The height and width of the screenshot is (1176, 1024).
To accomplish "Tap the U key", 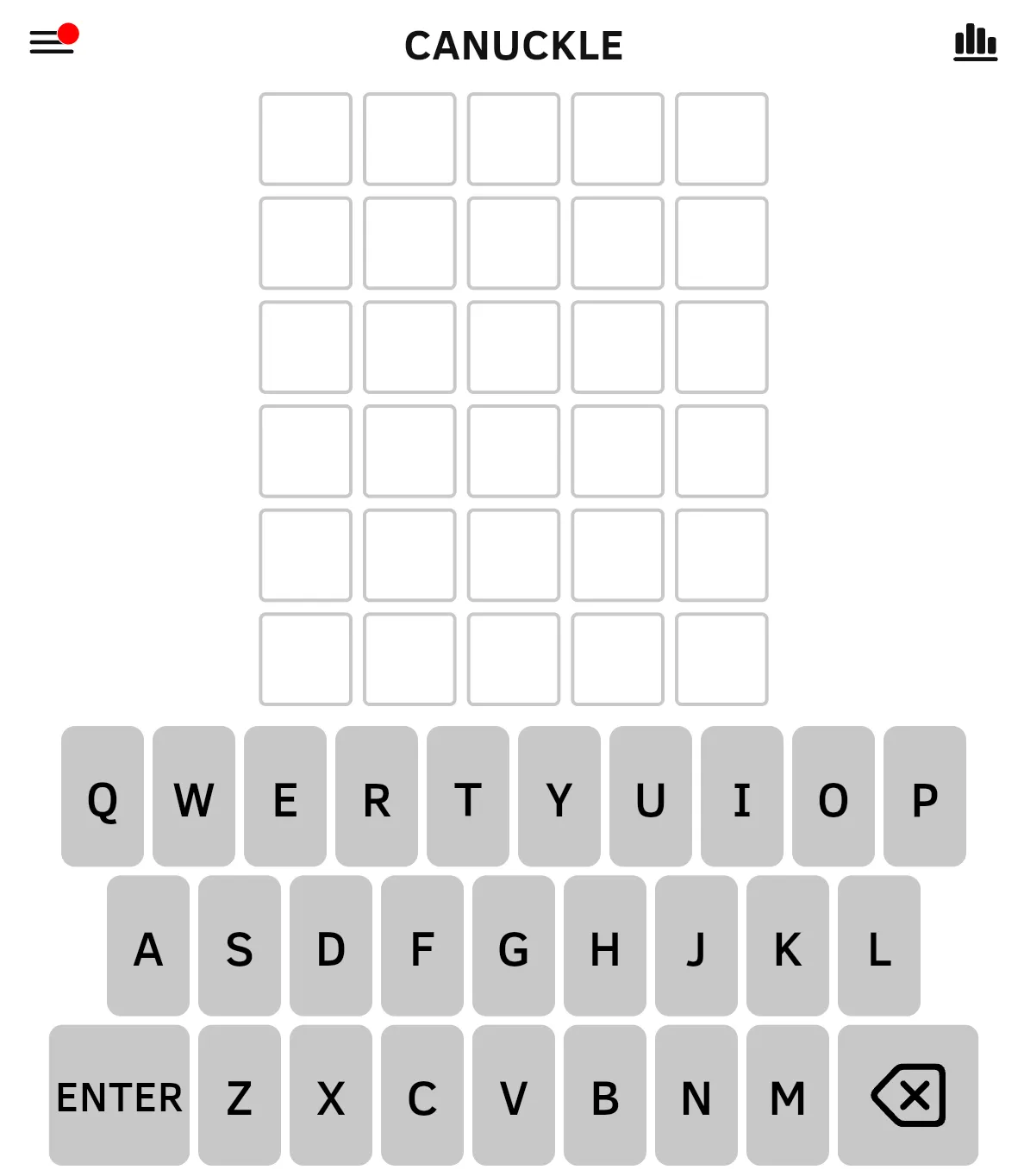I will [651, 796].
